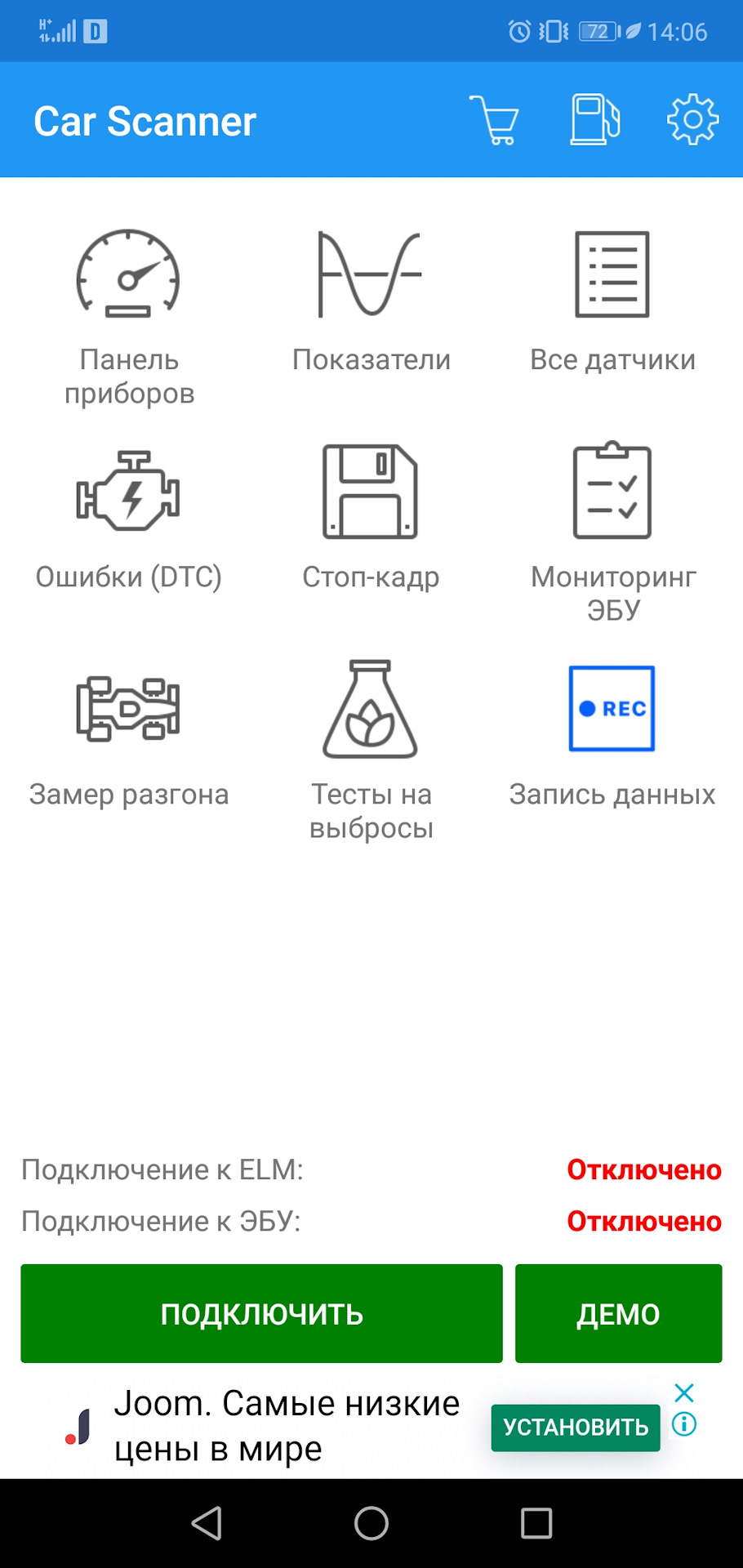
Task: Open Замер разгона acceleration test
Action: pos(129,735)
